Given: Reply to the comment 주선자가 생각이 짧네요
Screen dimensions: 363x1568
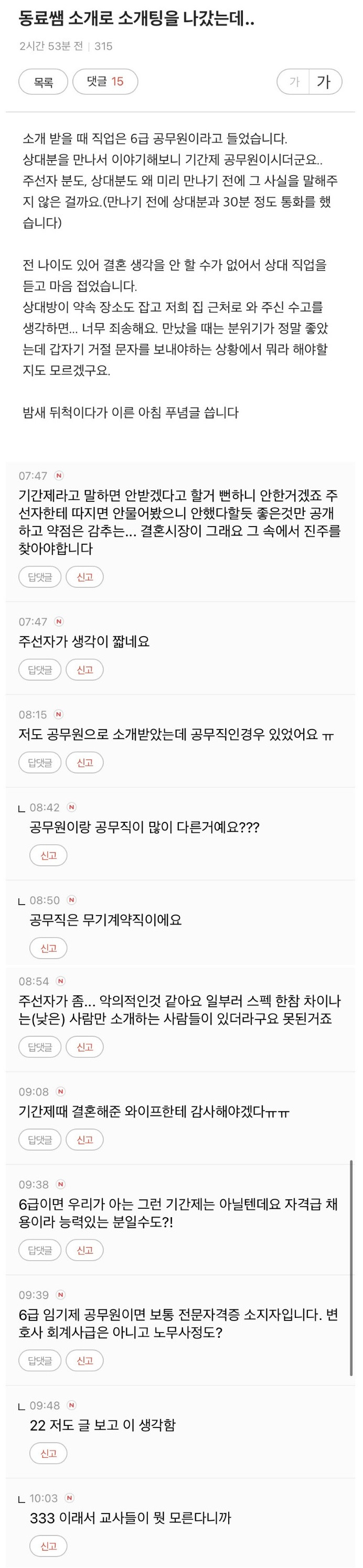Looking at the screenshot, I should click(40, 670).
